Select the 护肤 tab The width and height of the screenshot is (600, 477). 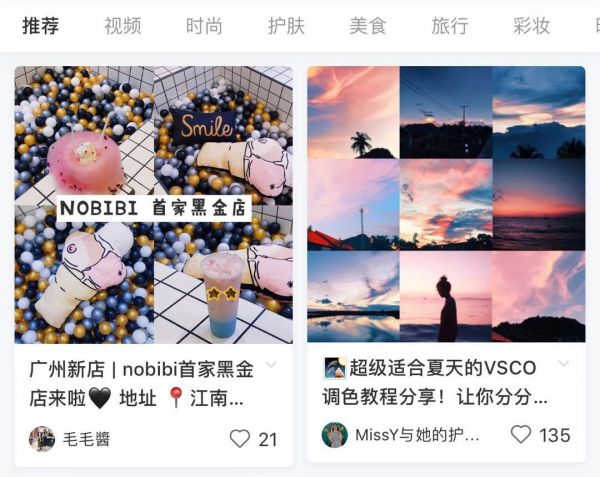click(286, 26)
